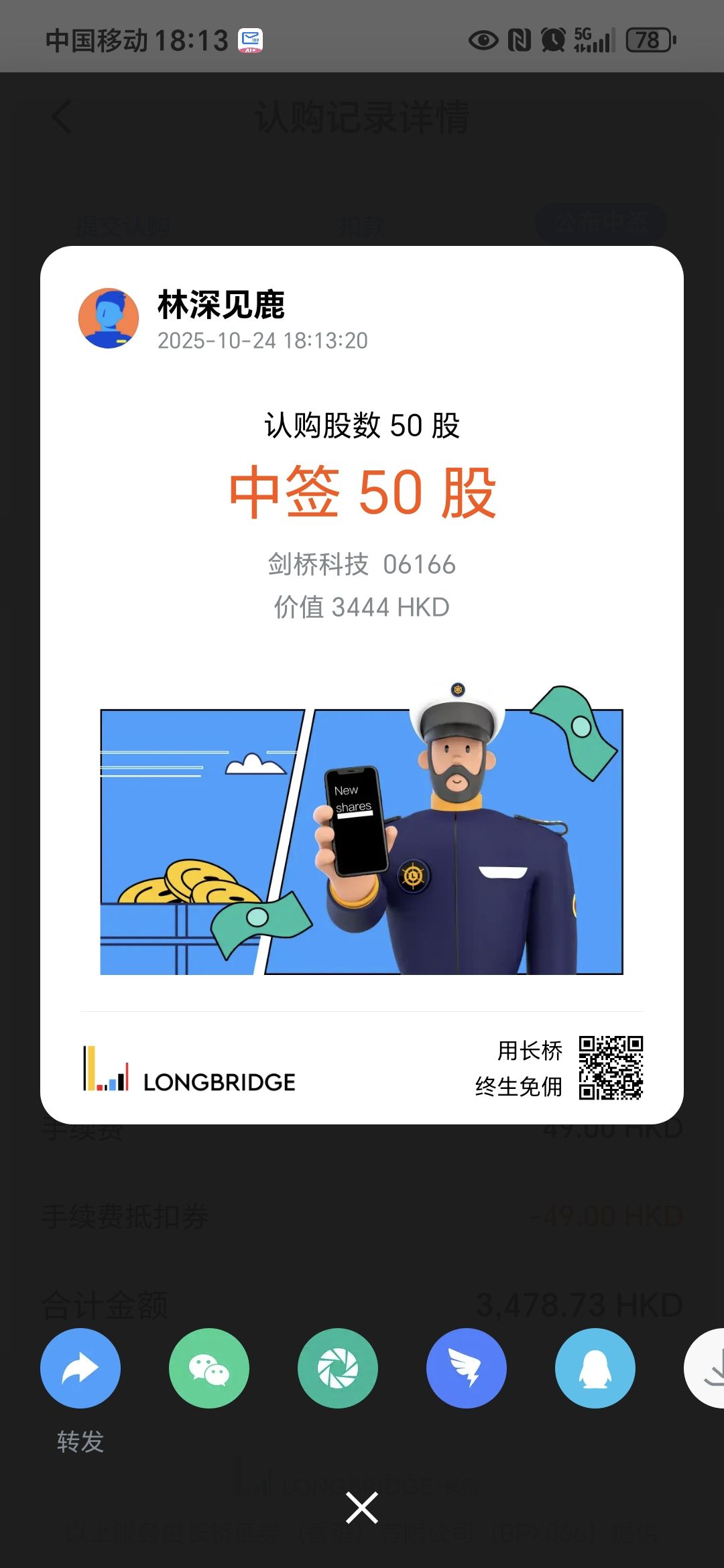Viewport: 724px width, 1568px height.
Task: Save the share image with download icon
Action: (x=707, y=1368)
